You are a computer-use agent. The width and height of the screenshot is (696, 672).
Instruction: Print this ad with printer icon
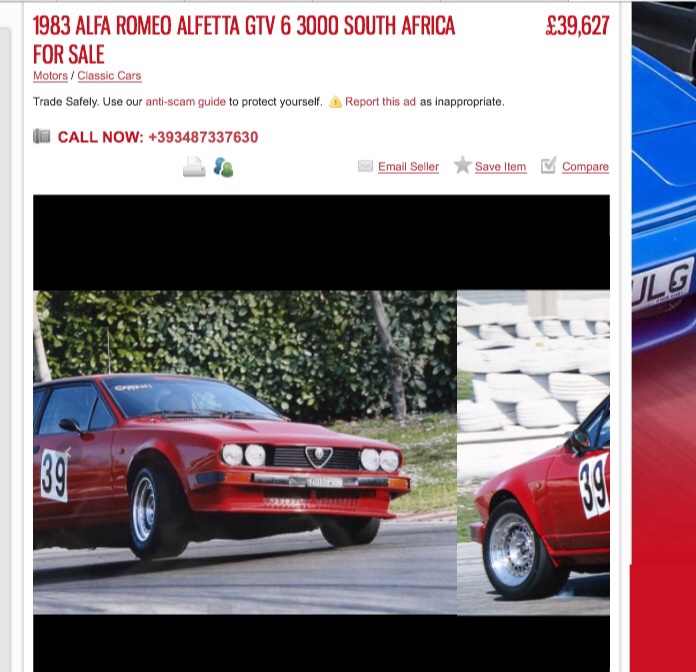point(194,167)
